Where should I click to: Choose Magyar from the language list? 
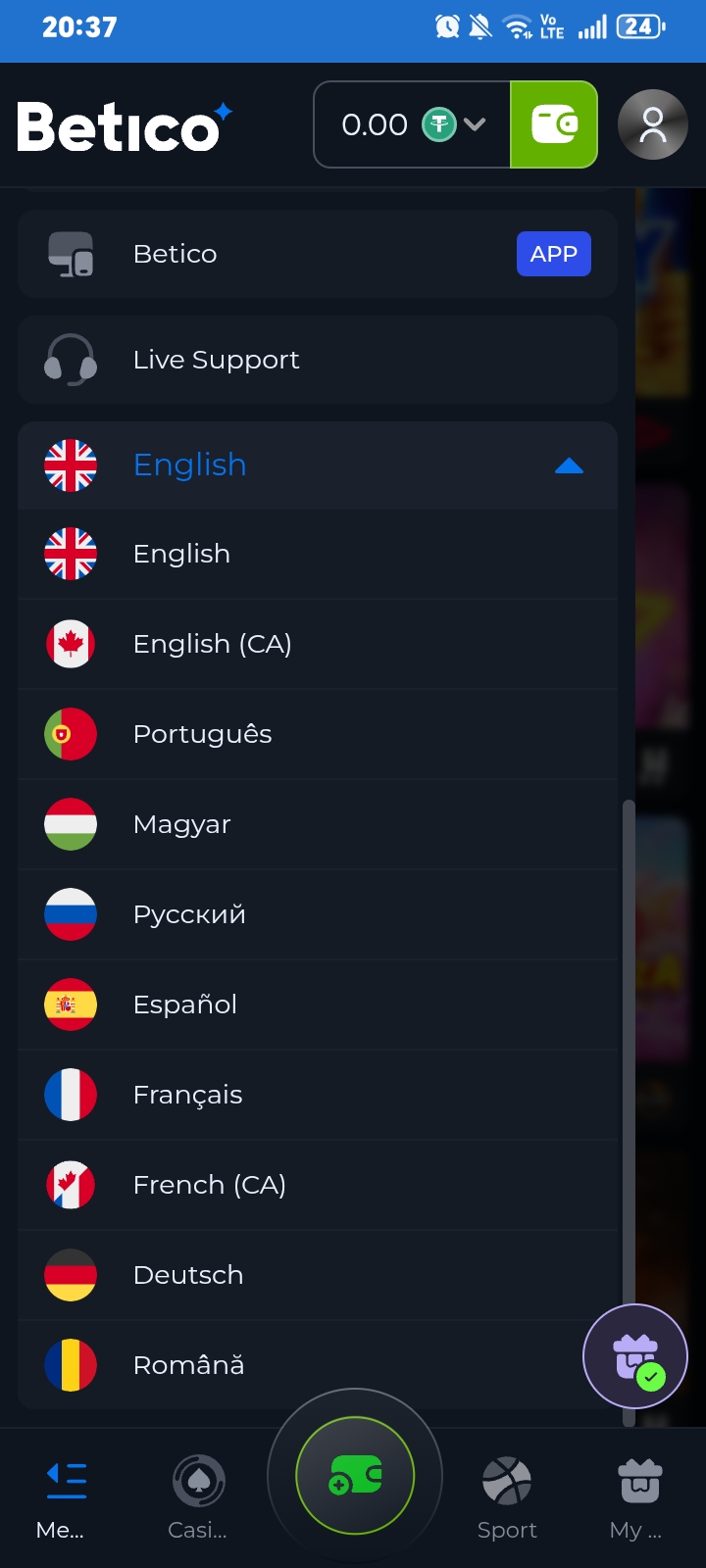coord(318,824)
